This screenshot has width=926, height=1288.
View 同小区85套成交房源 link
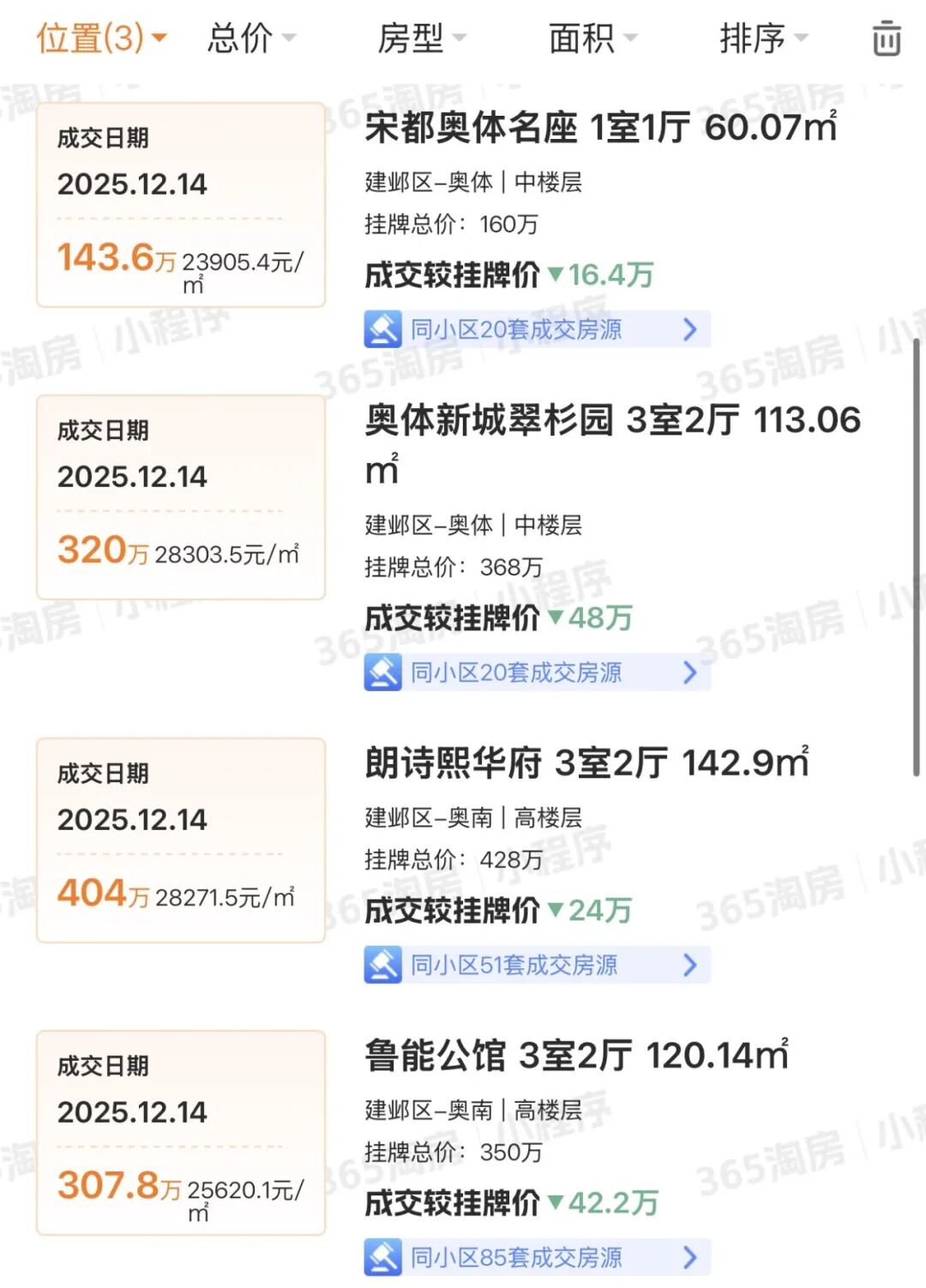(536, 1257)
